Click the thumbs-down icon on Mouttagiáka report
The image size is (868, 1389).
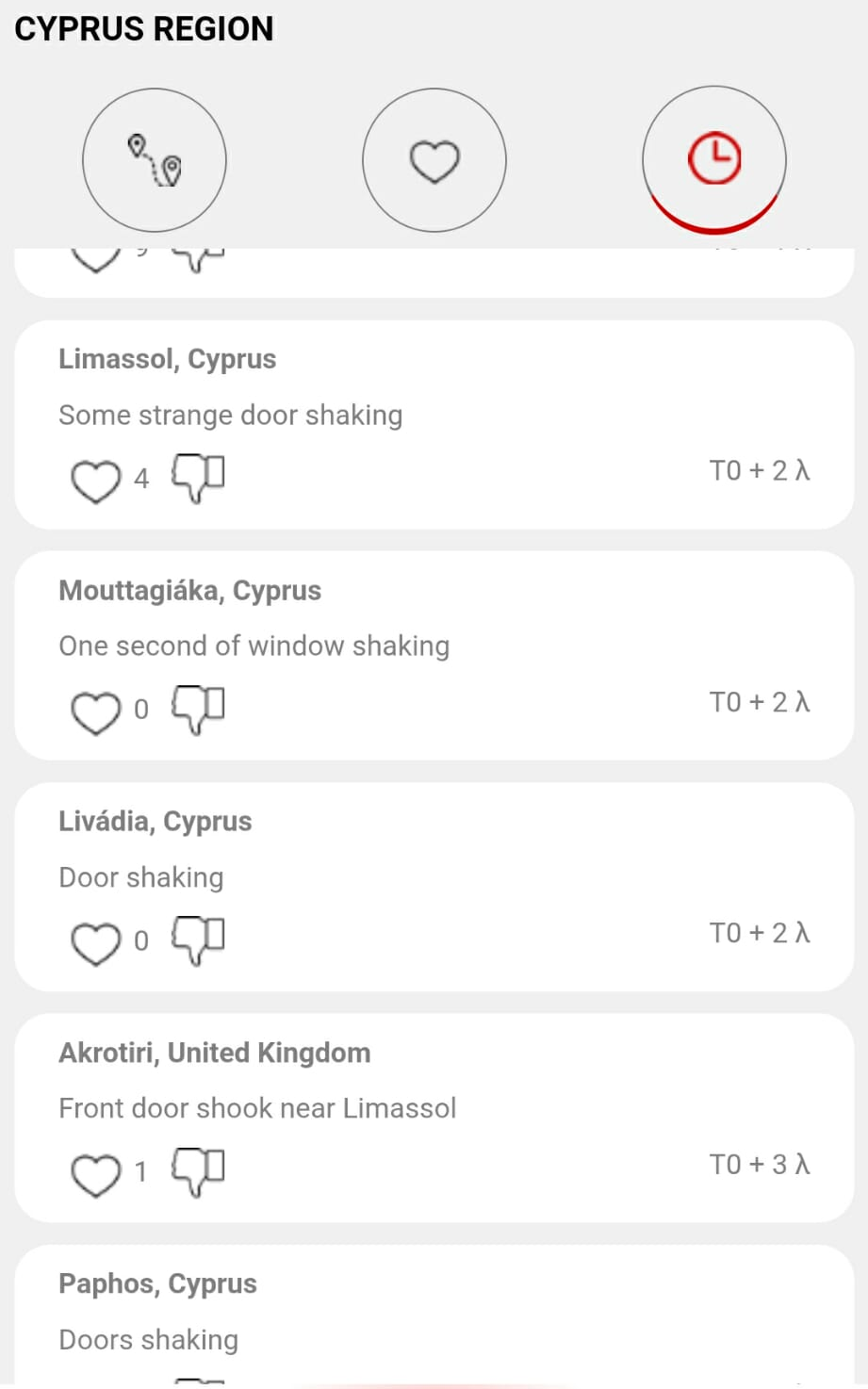tap(198, 710)
